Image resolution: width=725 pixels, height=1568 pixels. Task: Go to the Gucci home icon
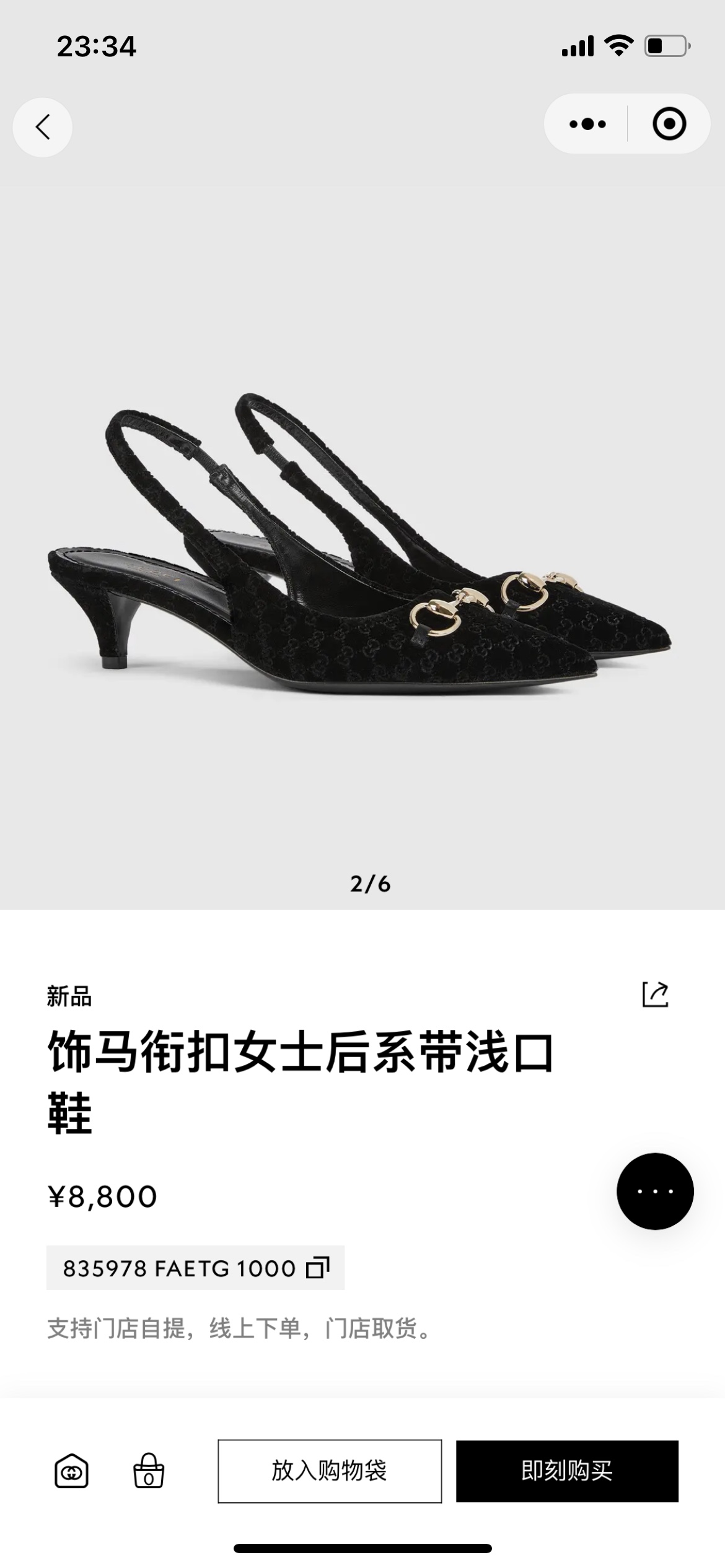tap(72, 1471)
